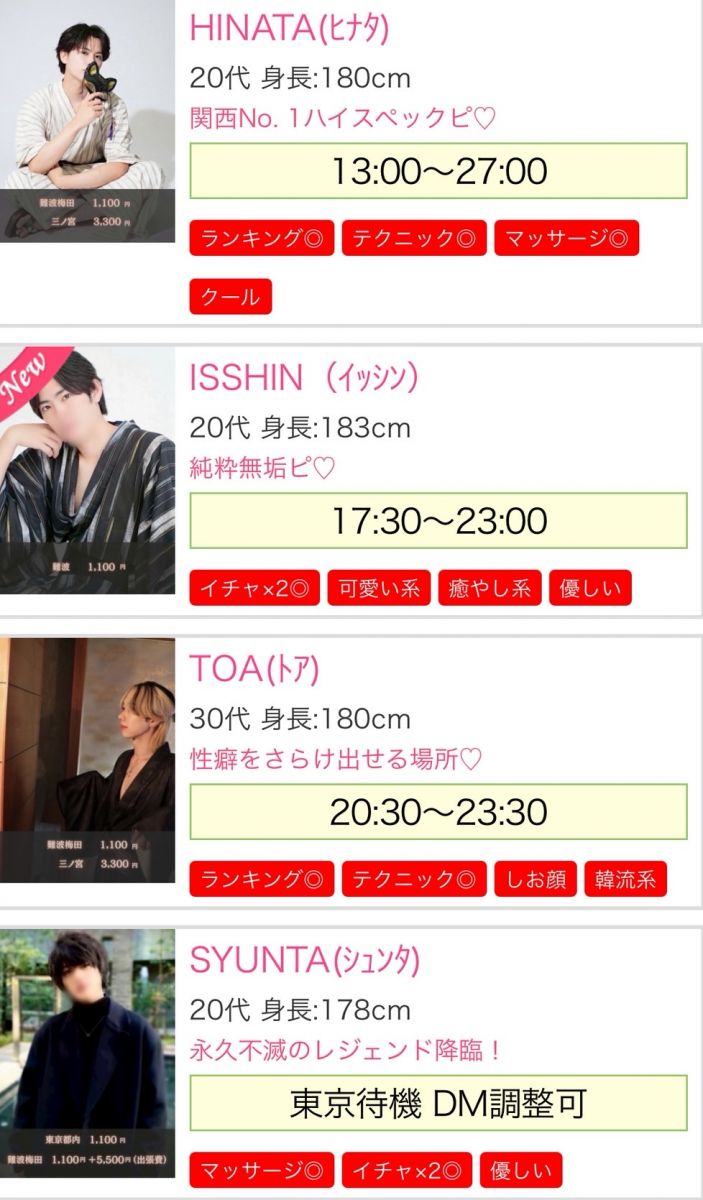Tap SYUNTA's profile photo
Screen dimensions: 703x1200
(87, 1052)
